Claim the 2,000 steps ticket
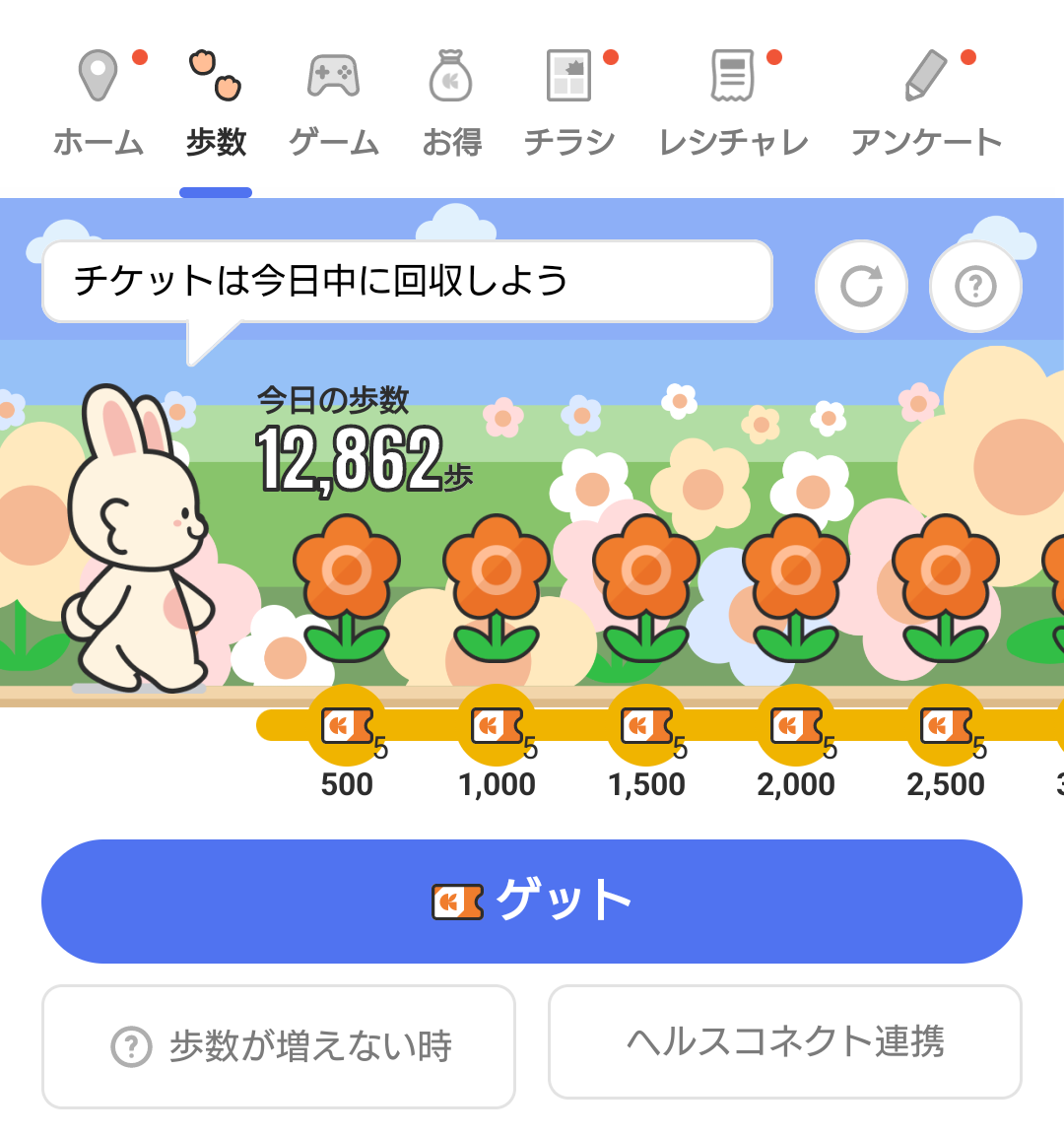1064x1136 pixels. [796, 727]
